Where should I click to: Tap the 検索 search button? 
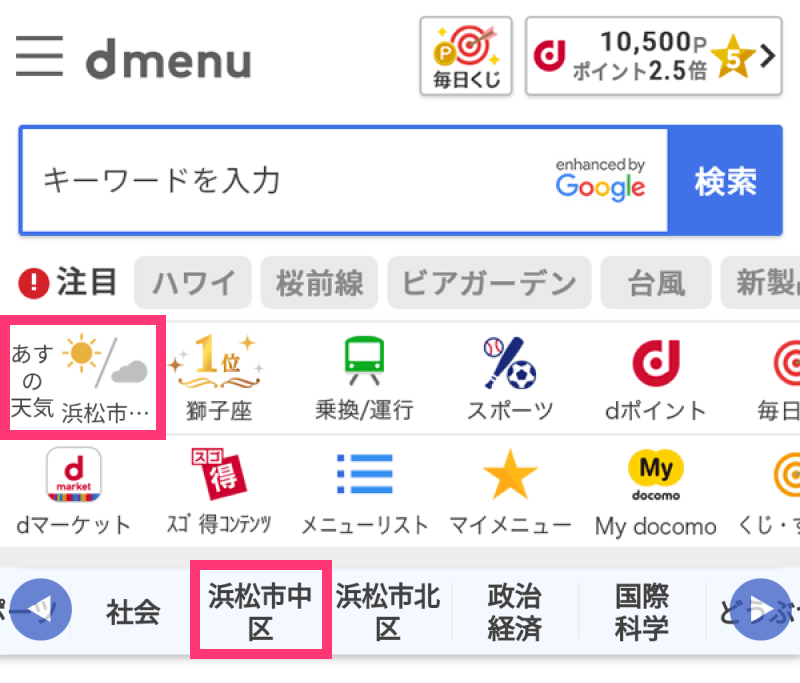[x=725, y=181]
